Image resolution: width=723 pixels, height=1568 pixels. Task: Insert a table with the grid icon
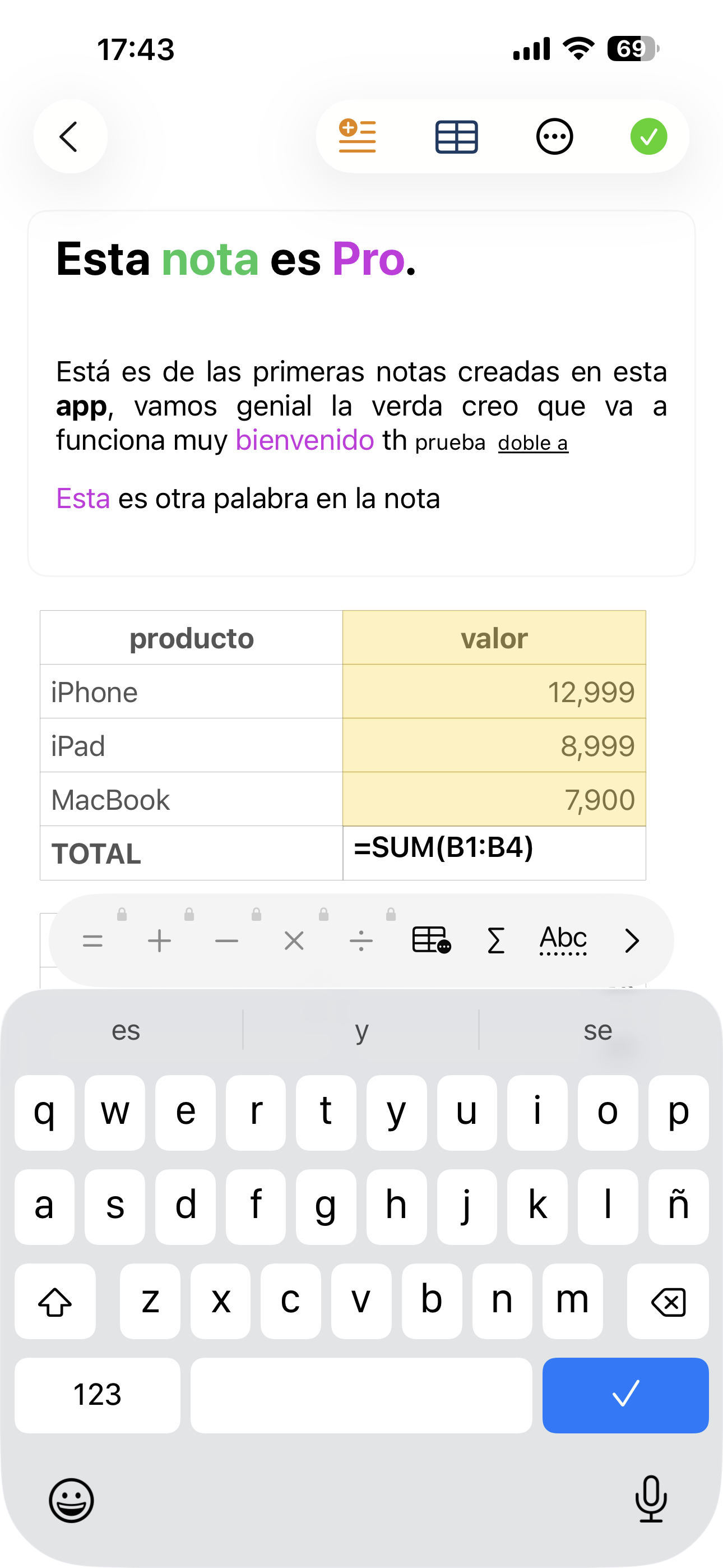(456, 136)
